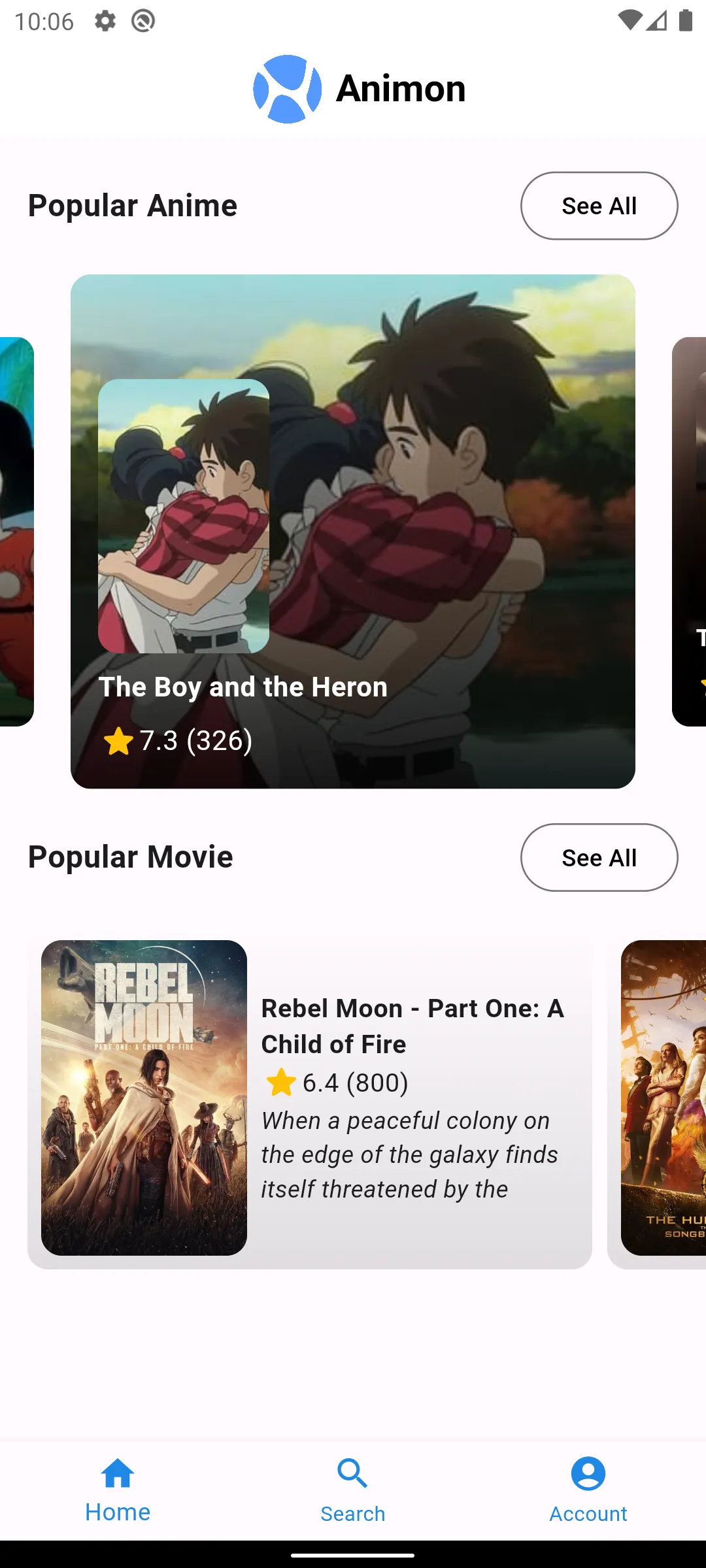The width and height of the screenshot is (706, 1568).
Task: Open Rebel Moon - Part One movie card
Action: pyautogui.click(x=310, y=1098)
